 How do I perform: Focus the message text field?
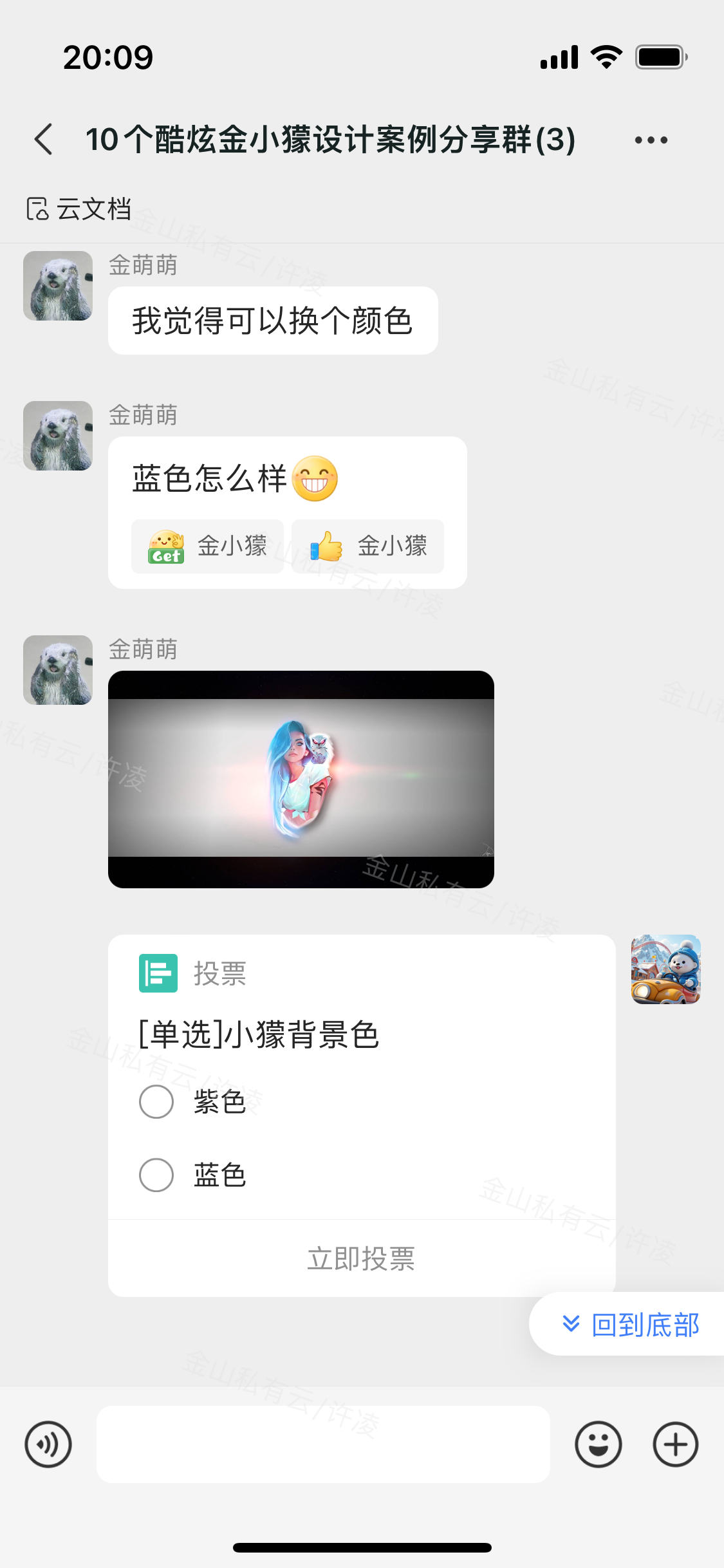point(323,1444)
